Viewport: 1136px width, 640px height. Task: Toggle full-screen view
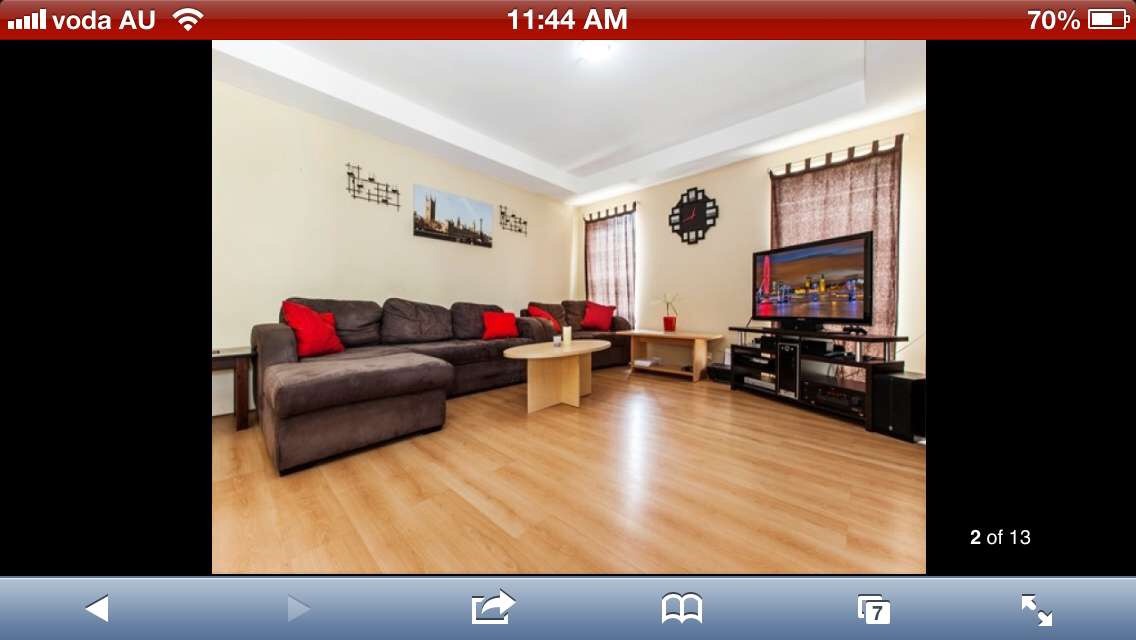tap(1036, 609)
